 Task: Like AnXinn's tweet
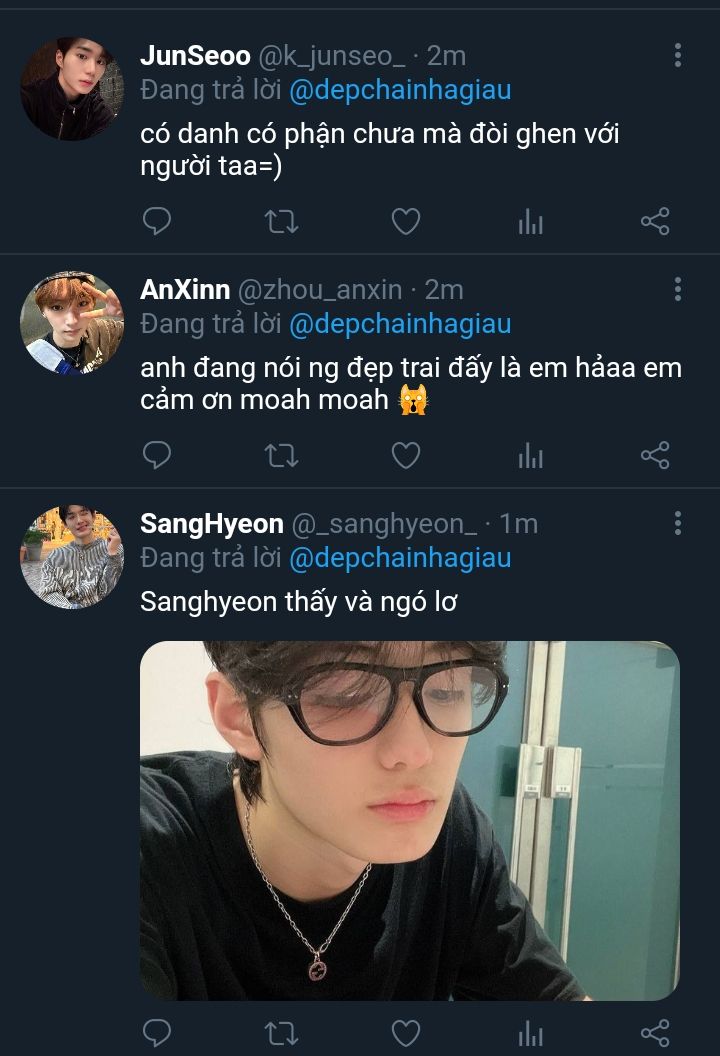click(405, 456)
